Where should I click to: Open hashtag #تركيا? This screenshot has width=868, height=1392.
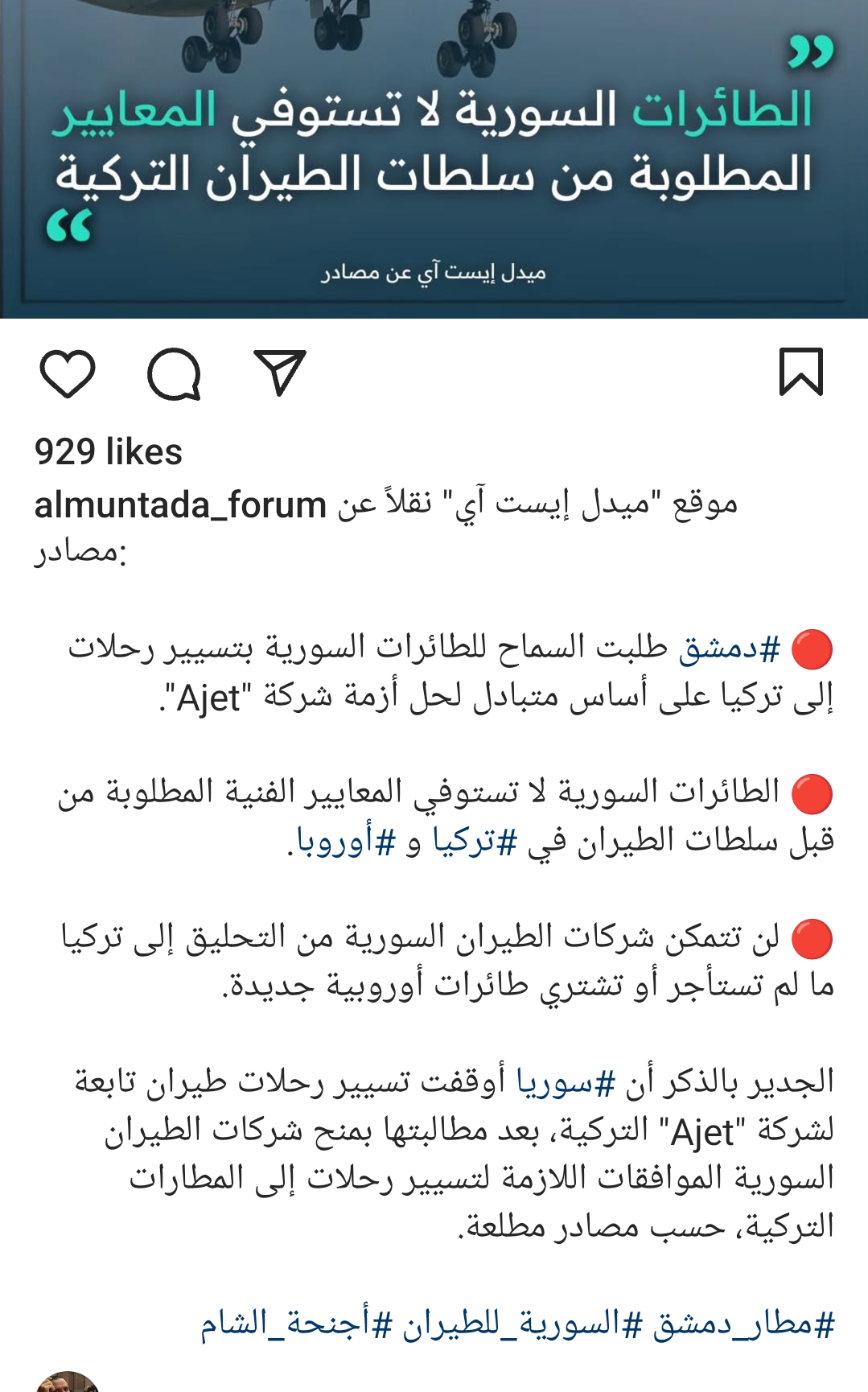click(475, 841)
